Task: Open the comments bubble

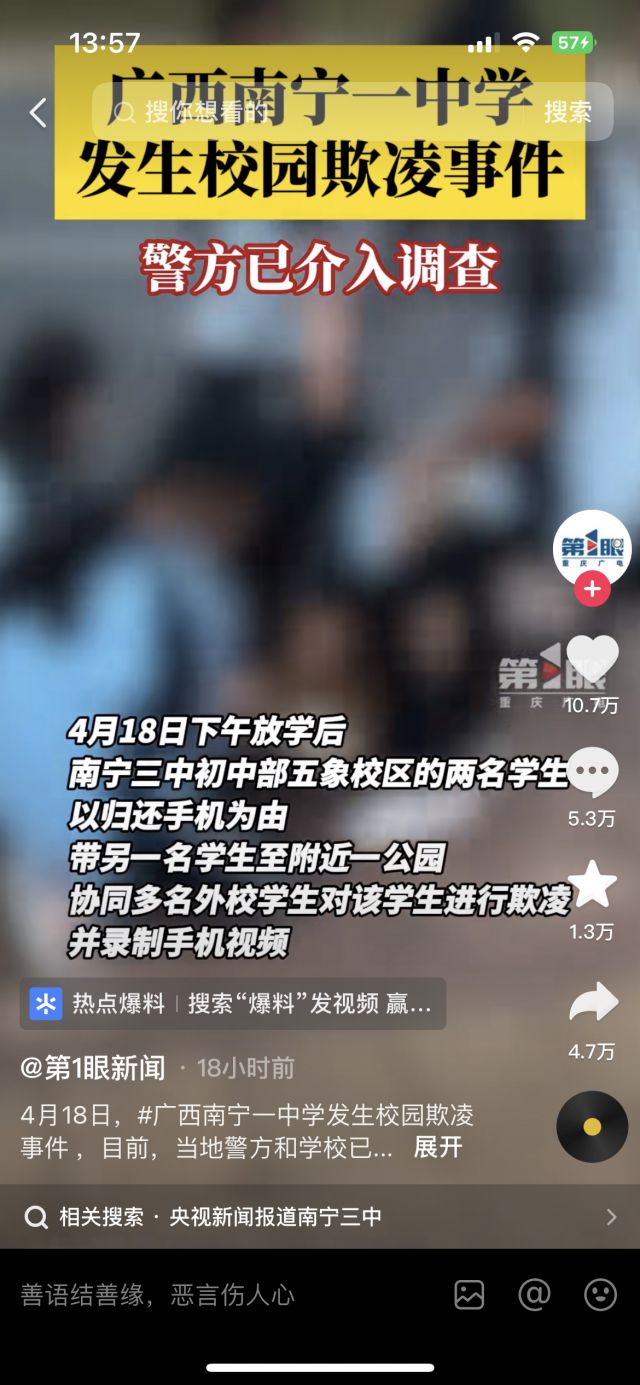Action: pyautogui.click(x=592, y=773)
